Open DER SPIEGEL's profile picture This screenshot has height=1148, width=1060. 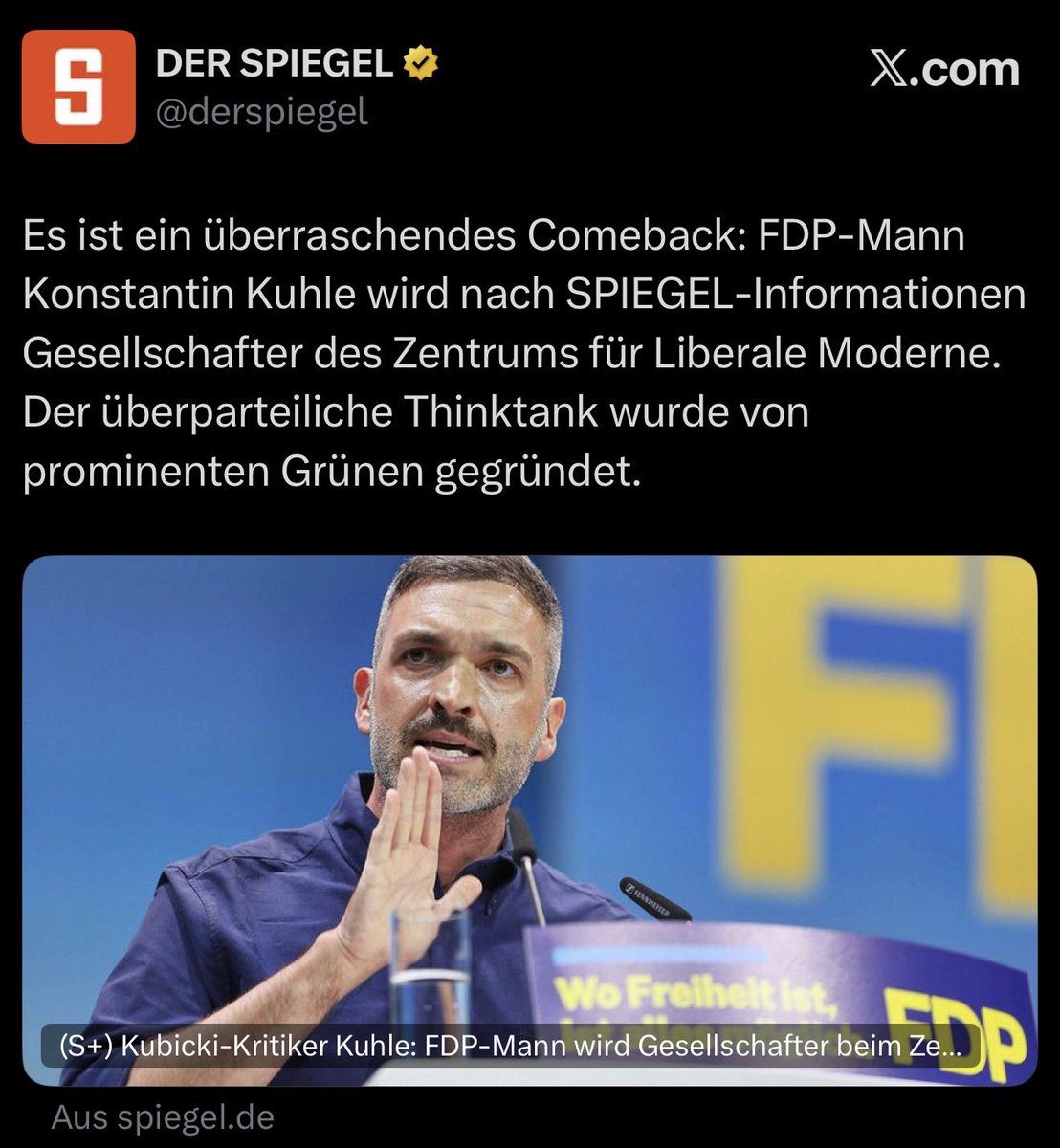[78, 86]
